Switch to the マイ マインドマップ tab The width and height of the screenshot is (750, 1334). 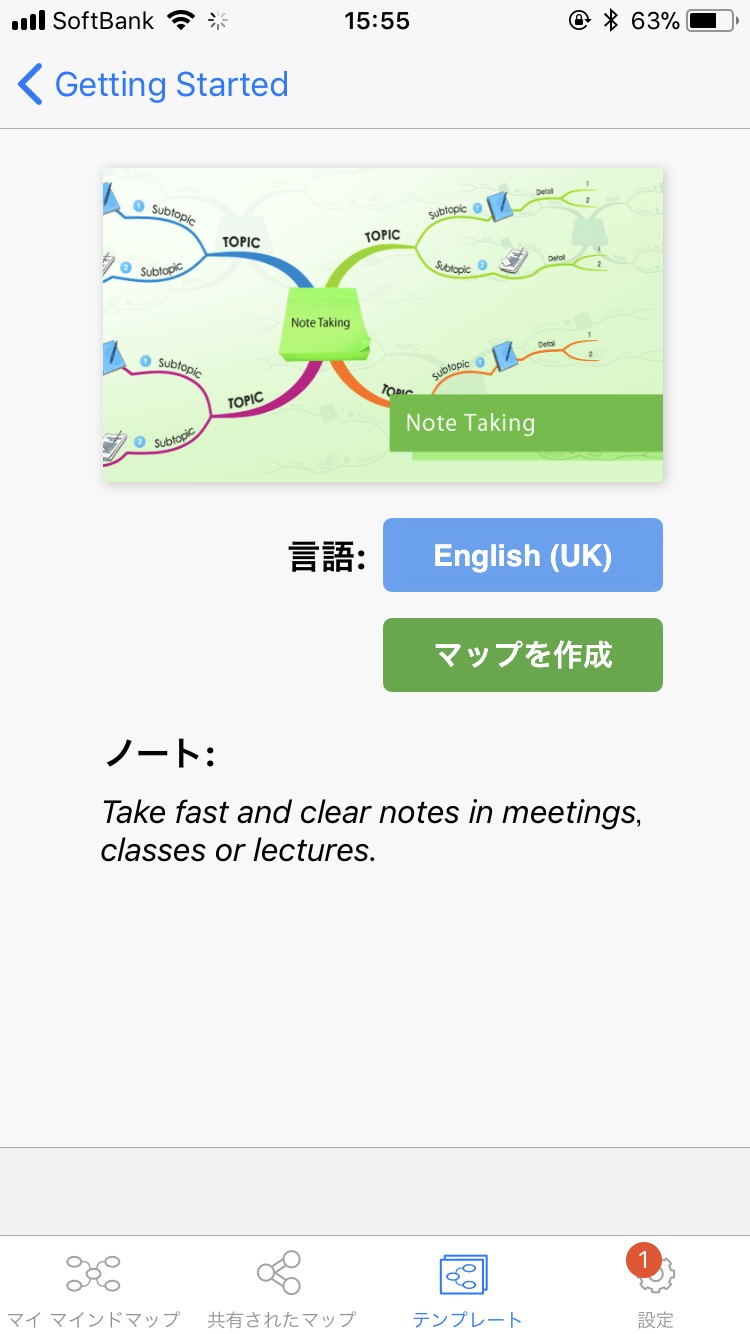tap(93, 1287)
